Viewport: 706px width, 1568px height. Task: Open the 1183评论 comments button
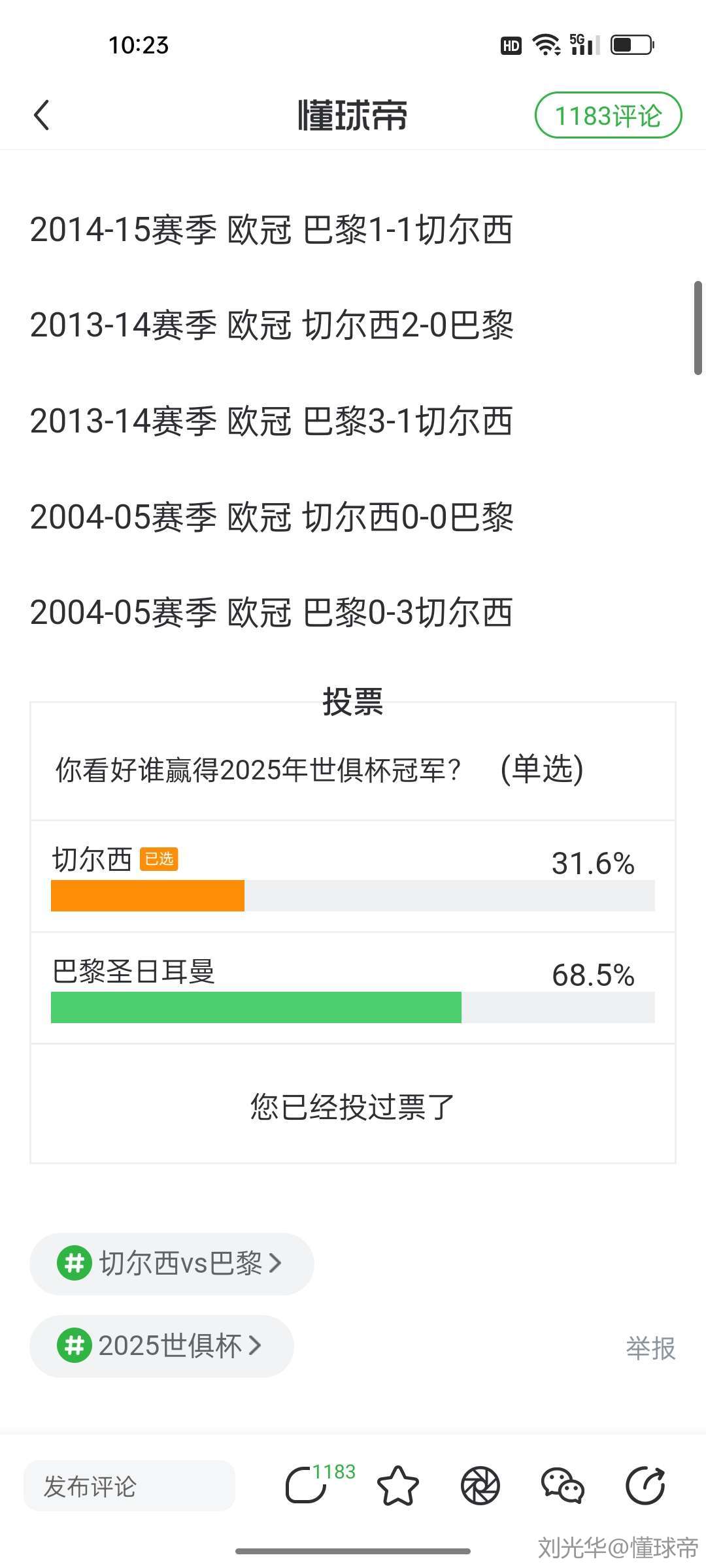(x=608, y=115)
